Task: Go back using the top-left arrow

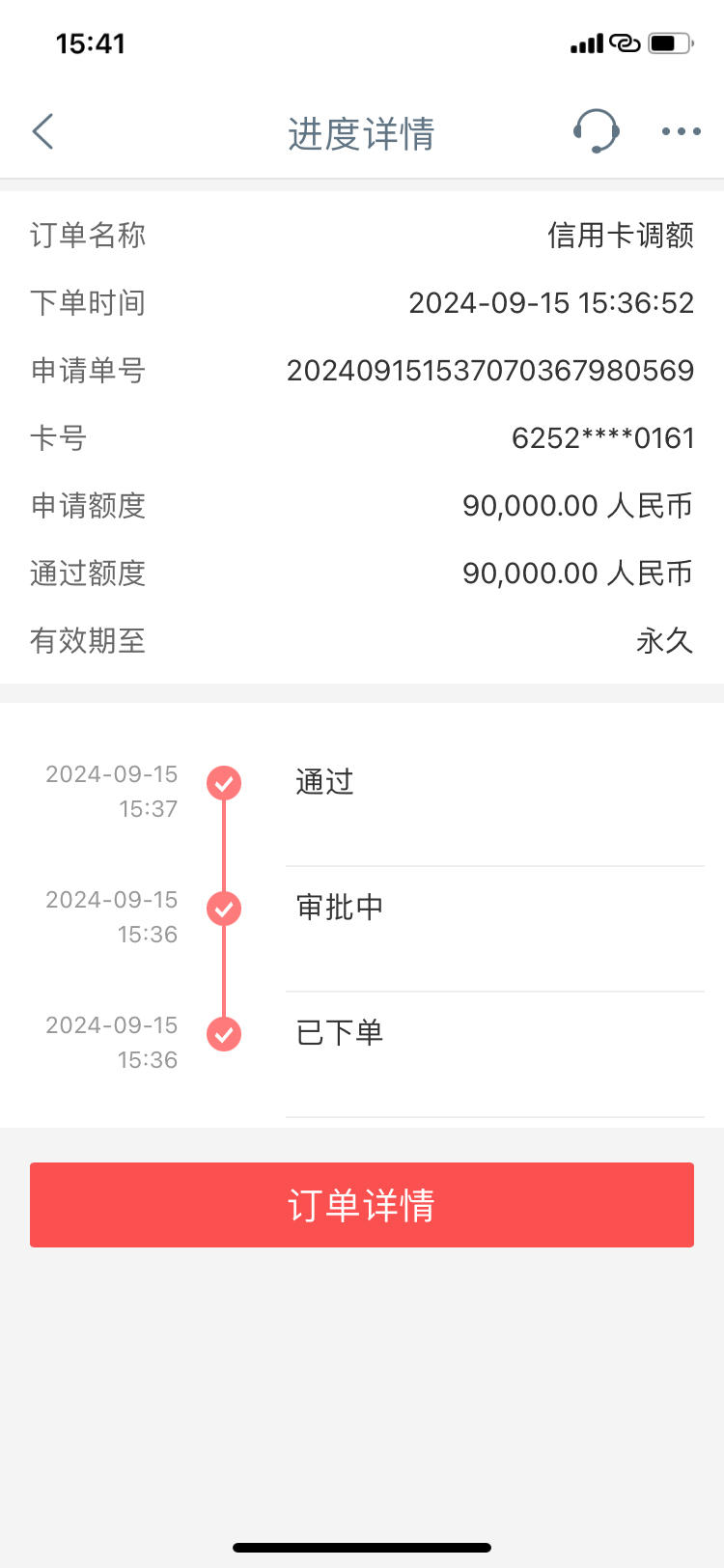Action: click(42, 131)
